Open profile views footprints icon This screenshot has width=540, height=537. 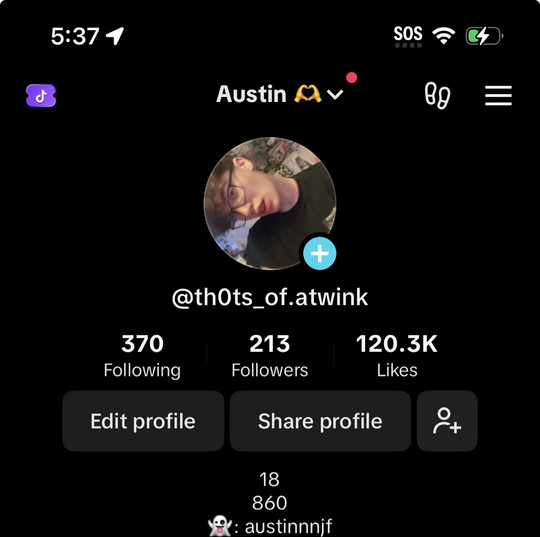[437, 95]
